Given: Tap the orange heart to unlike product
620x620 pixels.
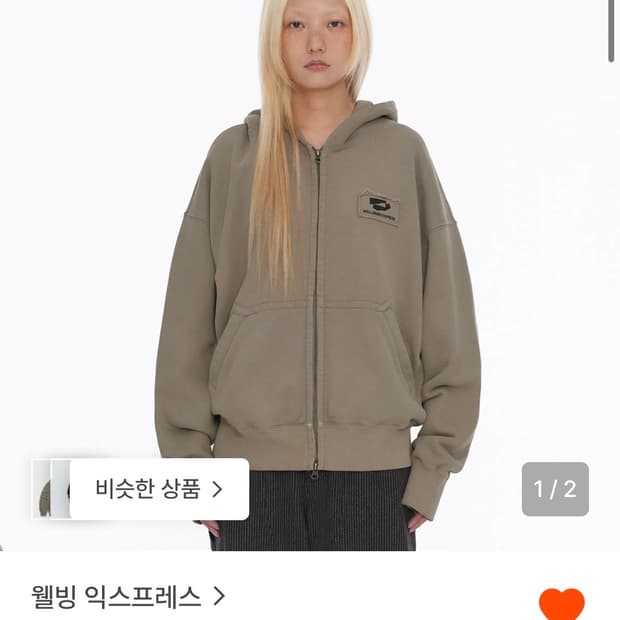Looking at the screenshot, I should pyautogui.click(x=561, y=603).
